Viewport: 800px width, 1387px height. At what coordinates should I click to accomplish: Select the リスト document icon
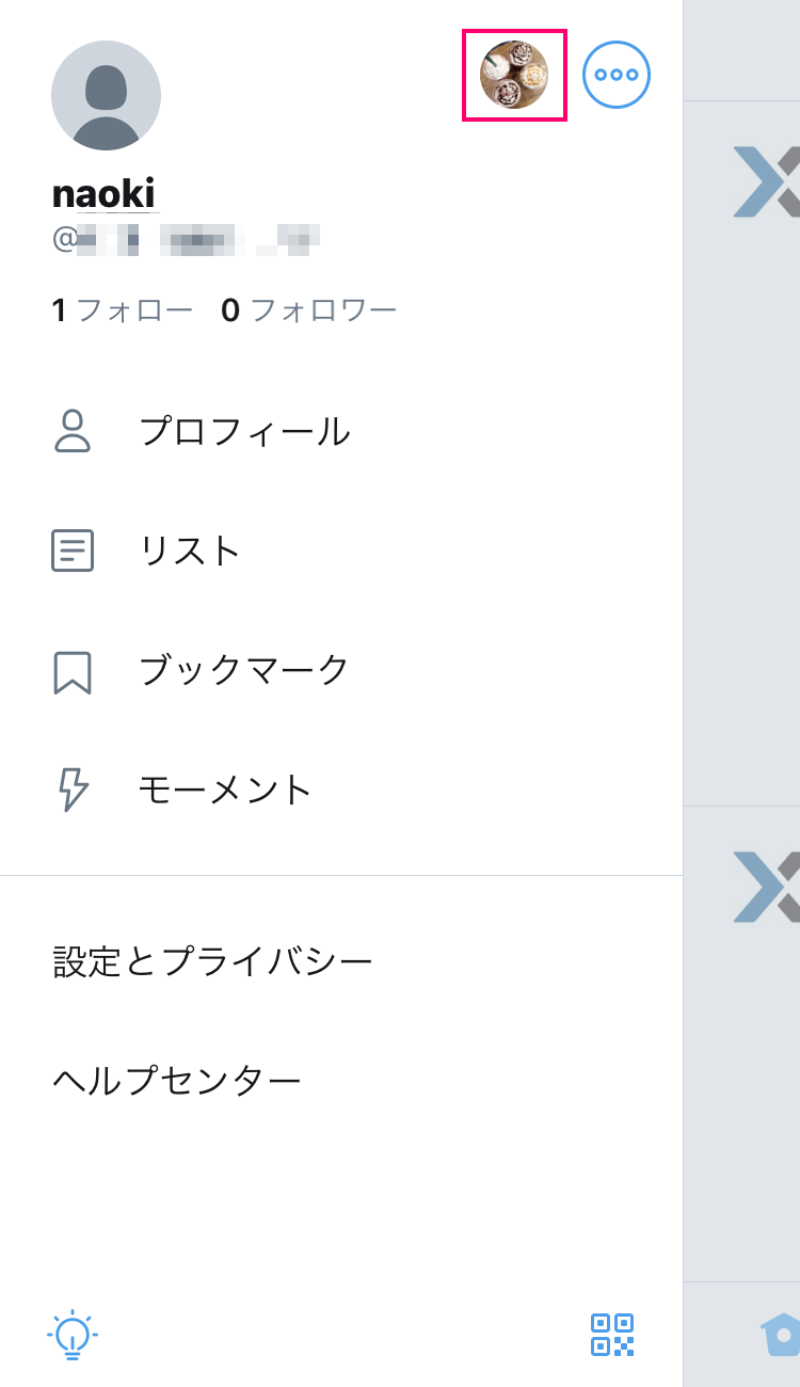coord(71,550)
